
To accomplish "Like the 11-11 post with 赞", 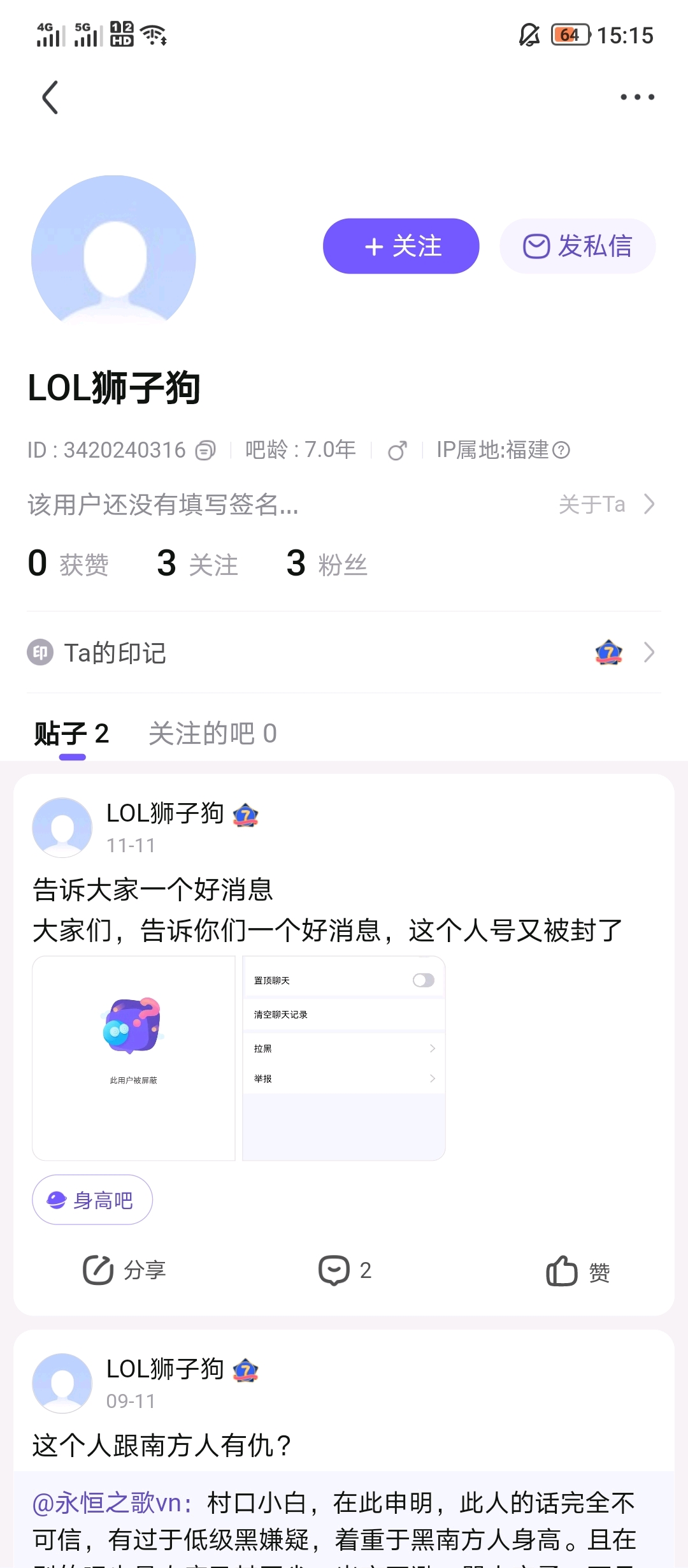I will 578,1272.
